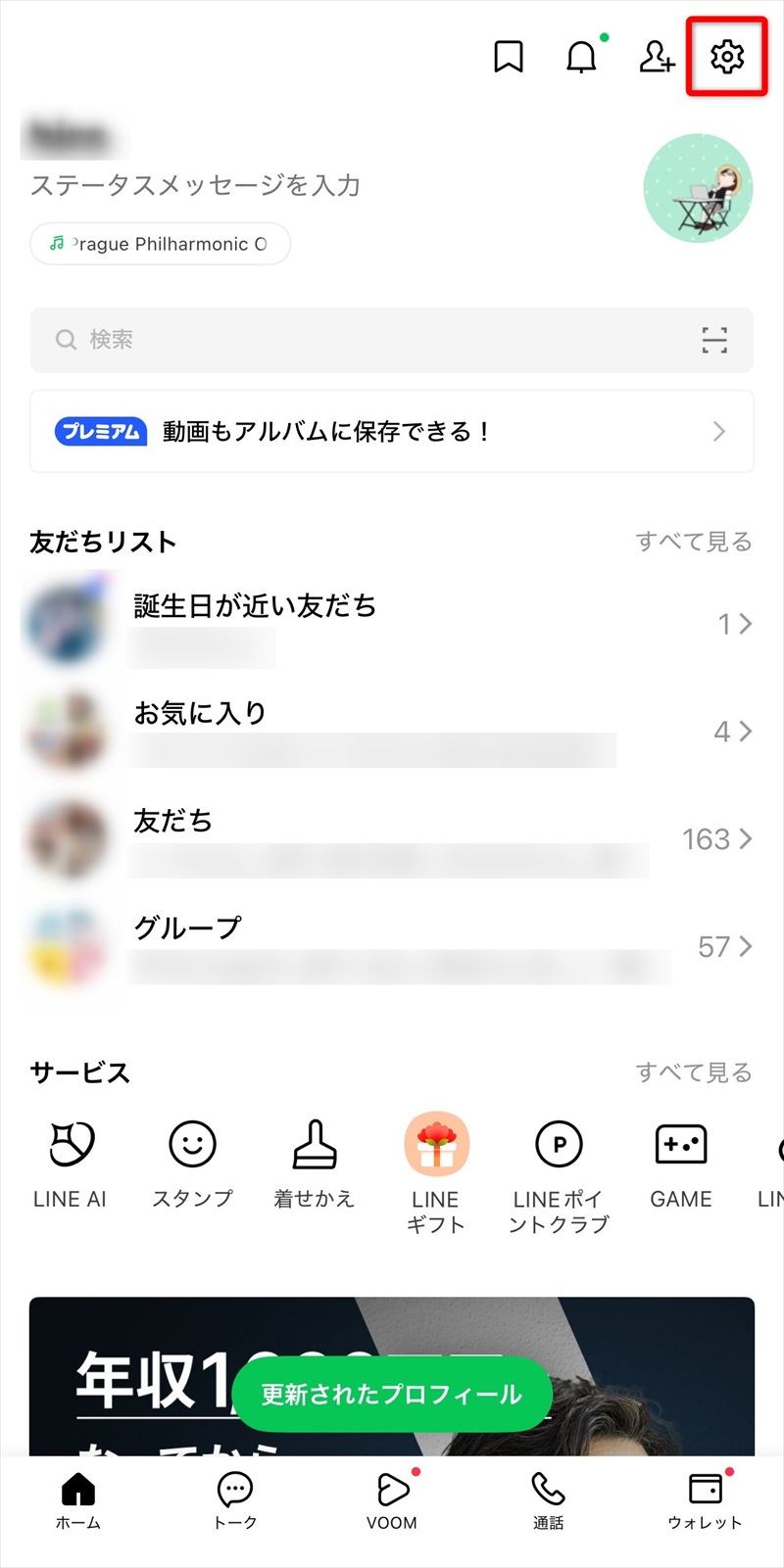
Task: Open the settings gear icon
Action: click(x=726, y=57)
